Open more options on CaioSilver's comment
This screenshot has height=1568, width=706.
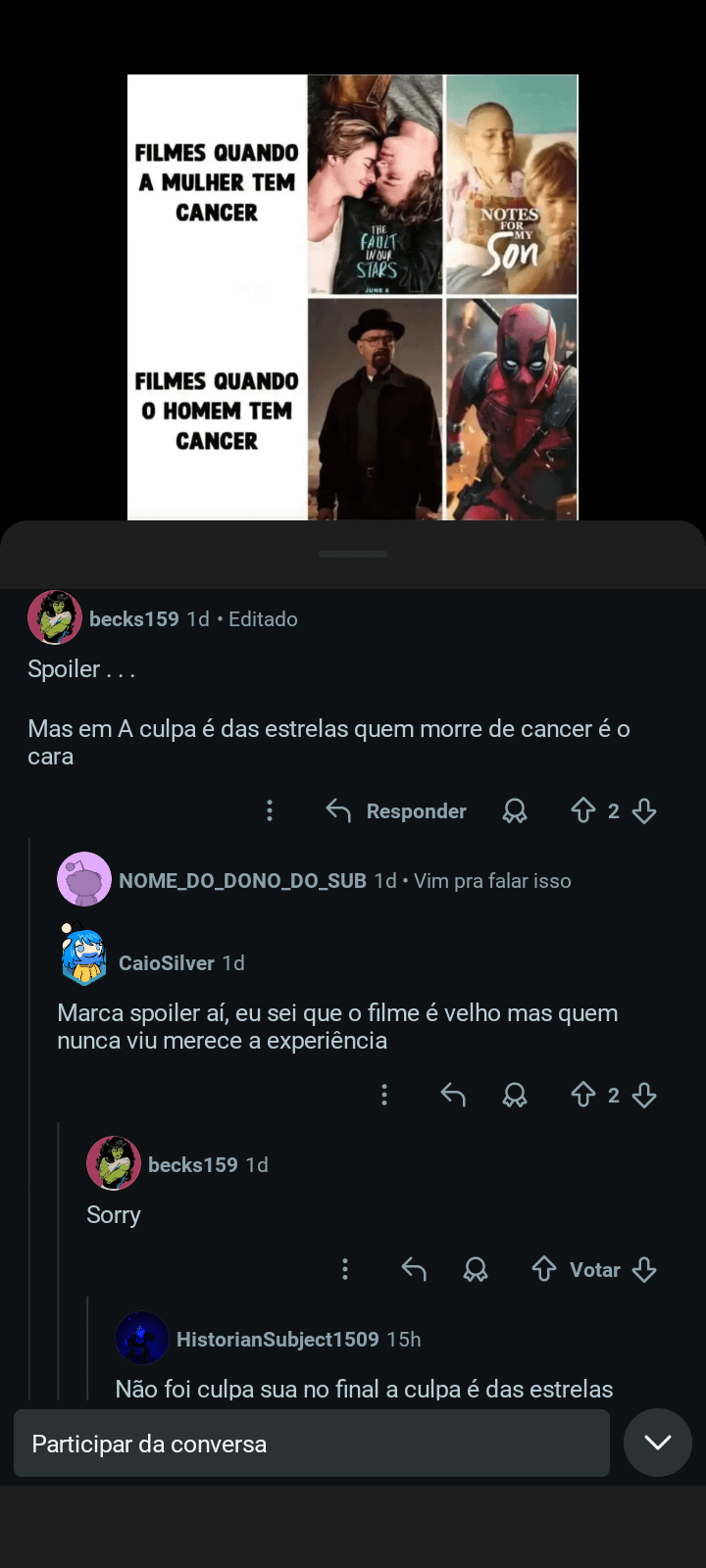click(384, 1095)
